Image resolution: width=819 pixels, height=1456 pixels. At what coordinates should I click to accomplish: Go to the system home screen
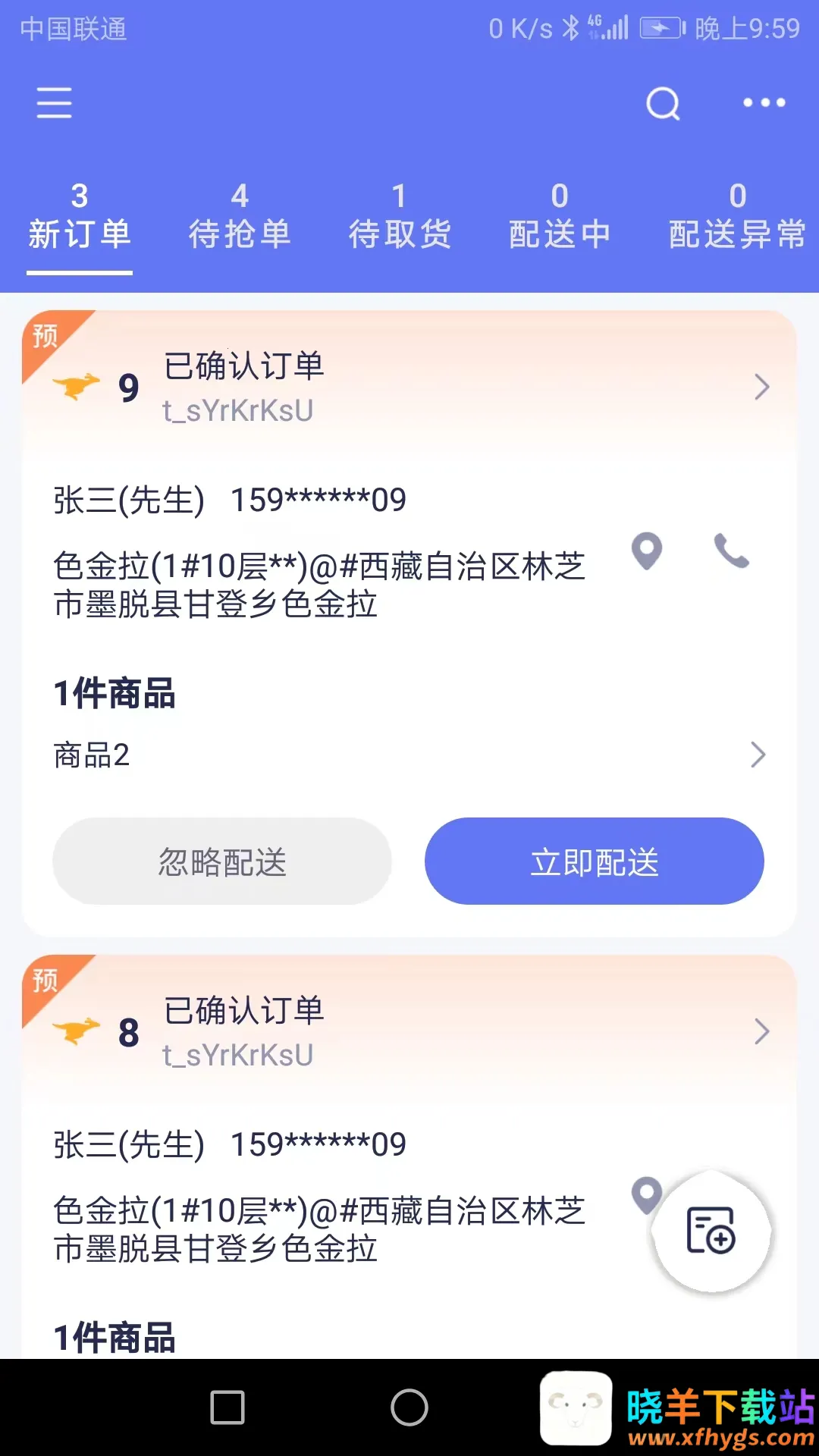pos(409,1408)
